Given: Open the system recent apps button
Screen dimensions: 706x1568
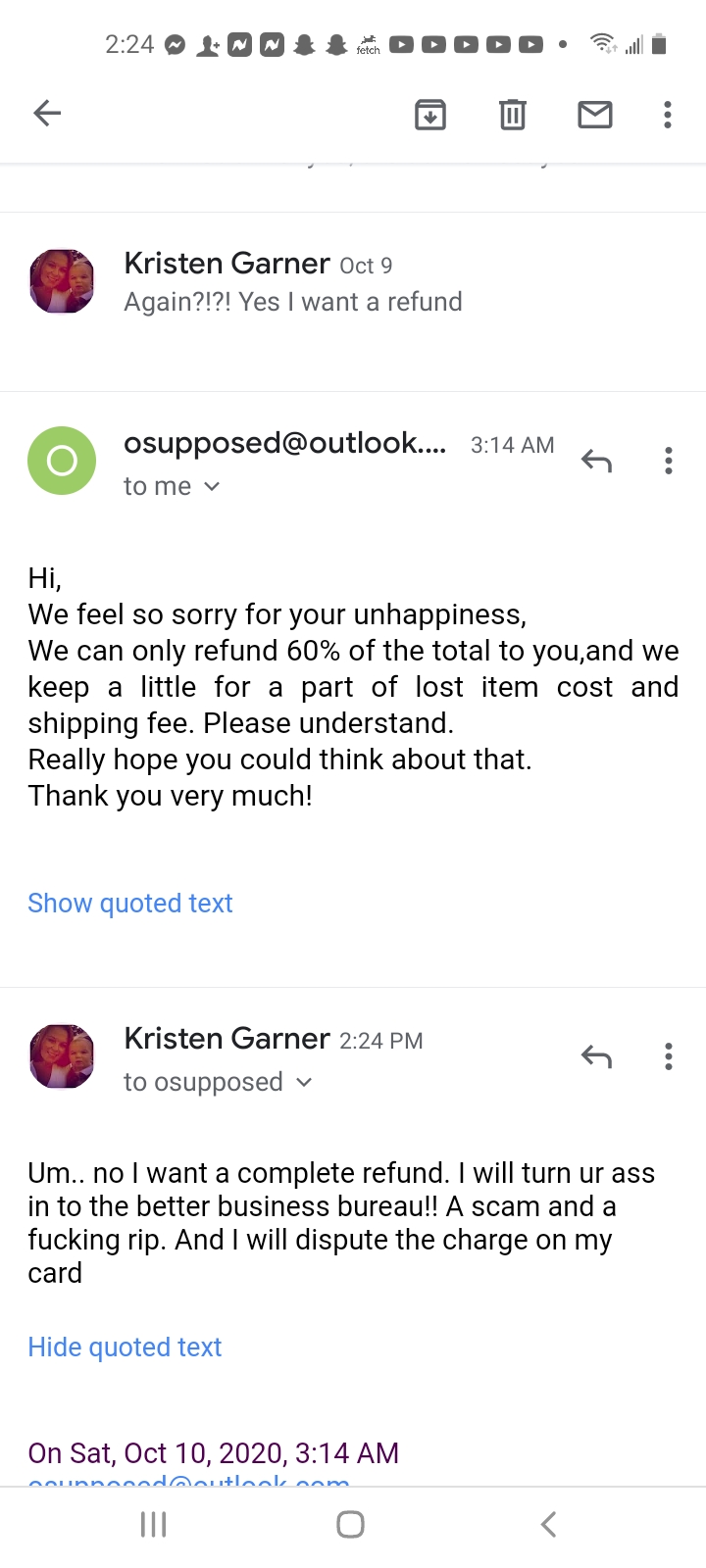Looking at the screenshot, I should point(154,1524).
